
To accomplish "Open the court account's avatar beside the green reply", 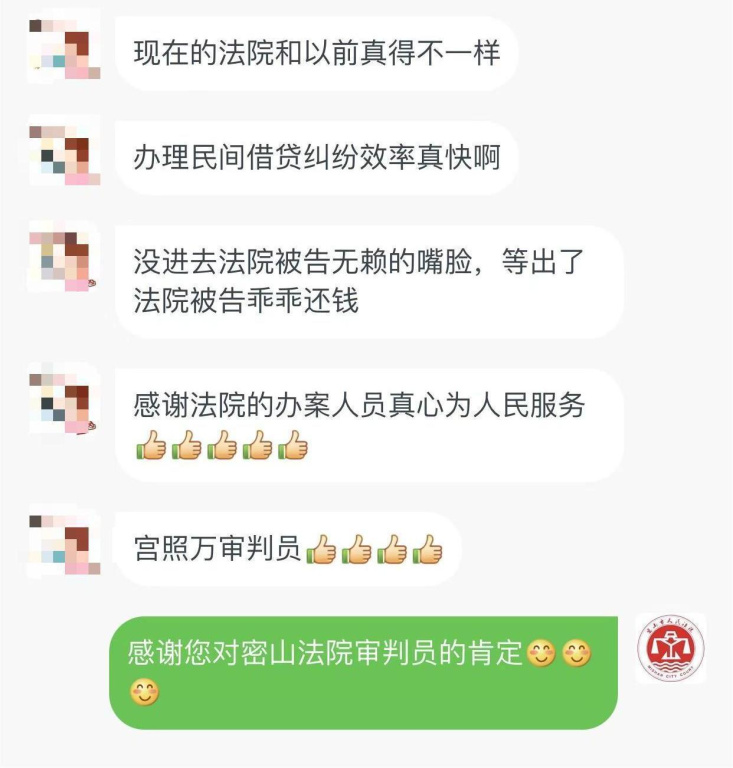I will [x=670, y=650].
